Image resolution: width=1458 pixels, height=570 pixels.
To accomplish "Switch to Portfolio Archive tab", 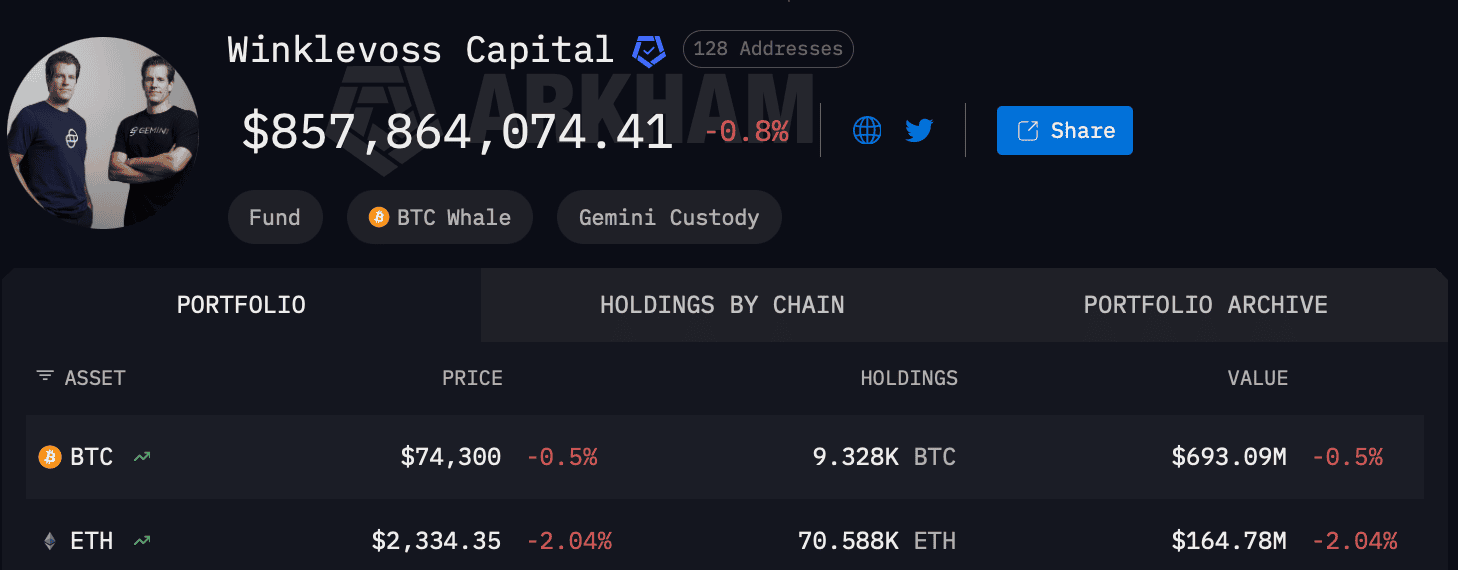I will click(x=1205, y=305).
